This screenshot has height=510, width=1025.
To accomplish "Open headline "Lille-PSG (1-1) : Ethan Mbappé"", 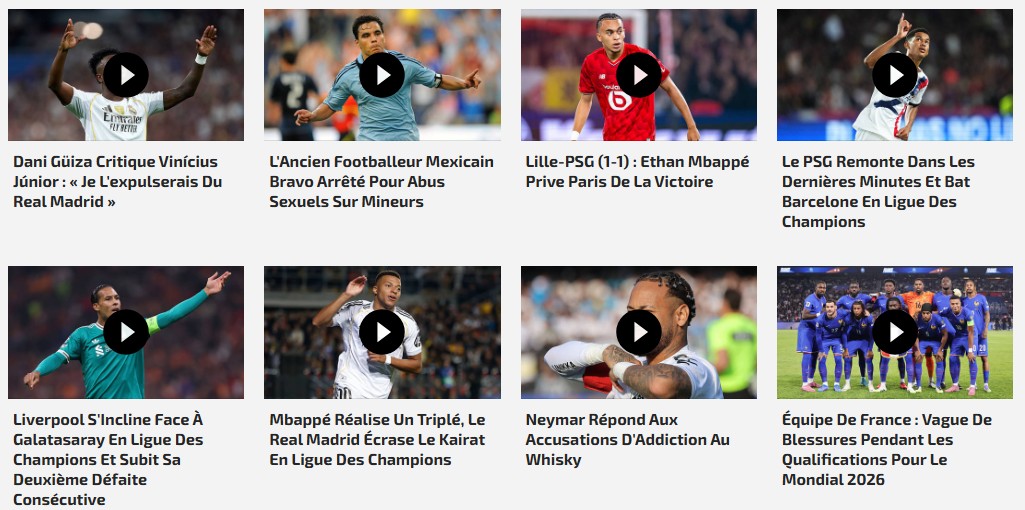I will pos(637,172).
